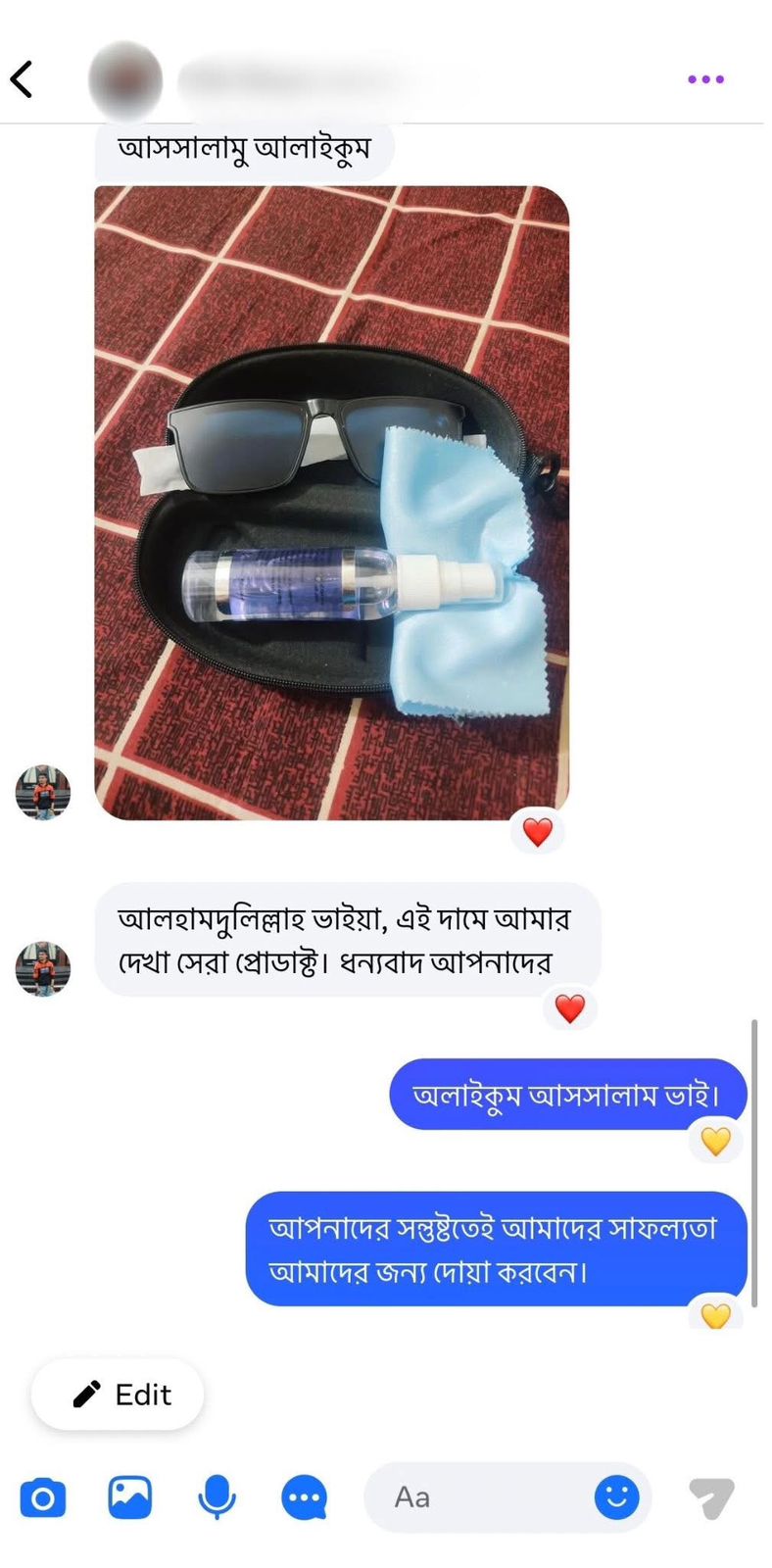View the heart reaction on sunglasses photo

click(x=537, y=832)
